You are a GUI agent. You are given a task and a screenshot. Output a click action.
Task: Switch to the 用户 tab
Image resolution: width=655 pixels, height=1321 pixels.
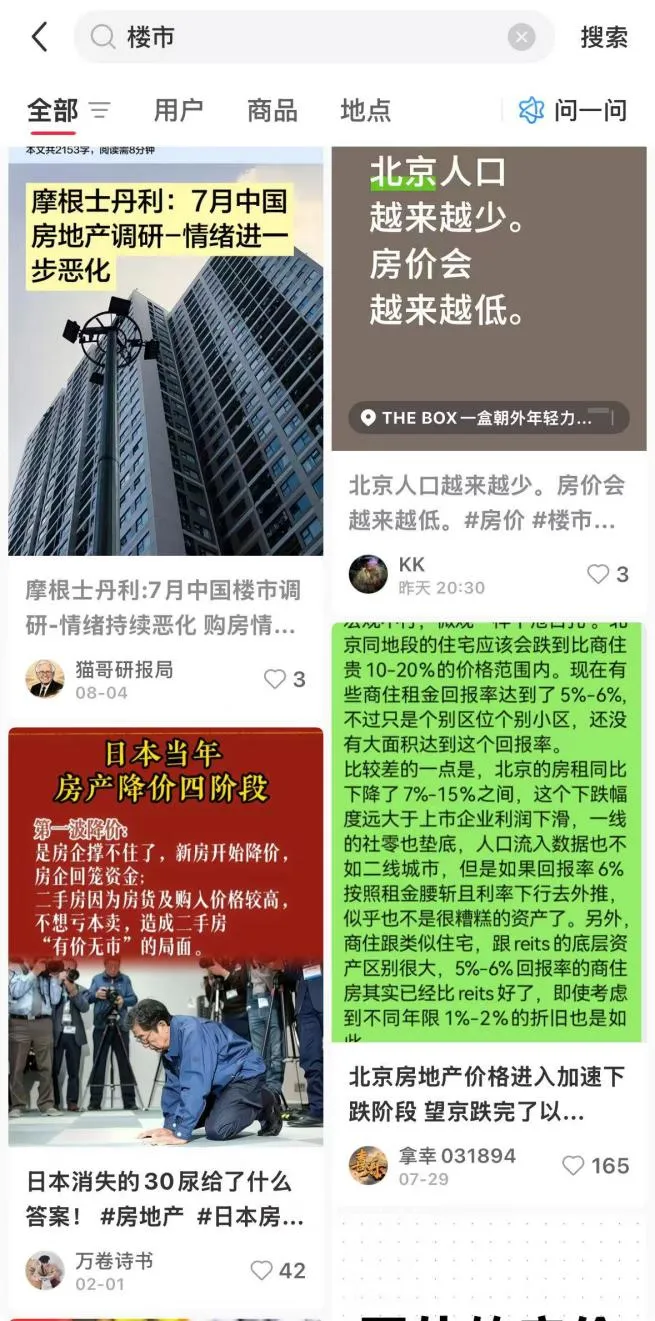[x=179, y=110]
